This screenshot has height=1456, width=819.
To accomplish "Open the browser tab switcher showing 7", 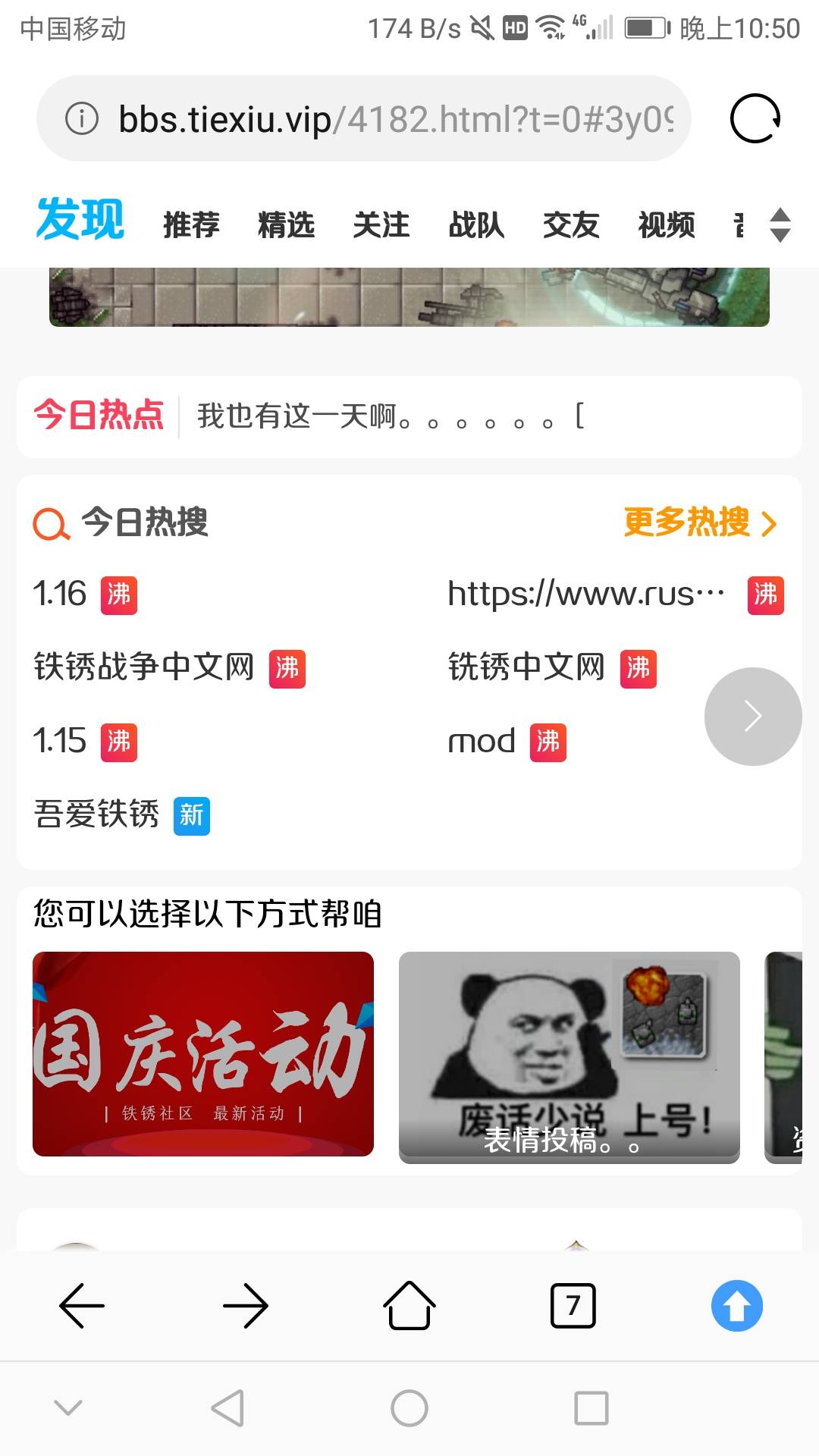I will [573, 1306].
